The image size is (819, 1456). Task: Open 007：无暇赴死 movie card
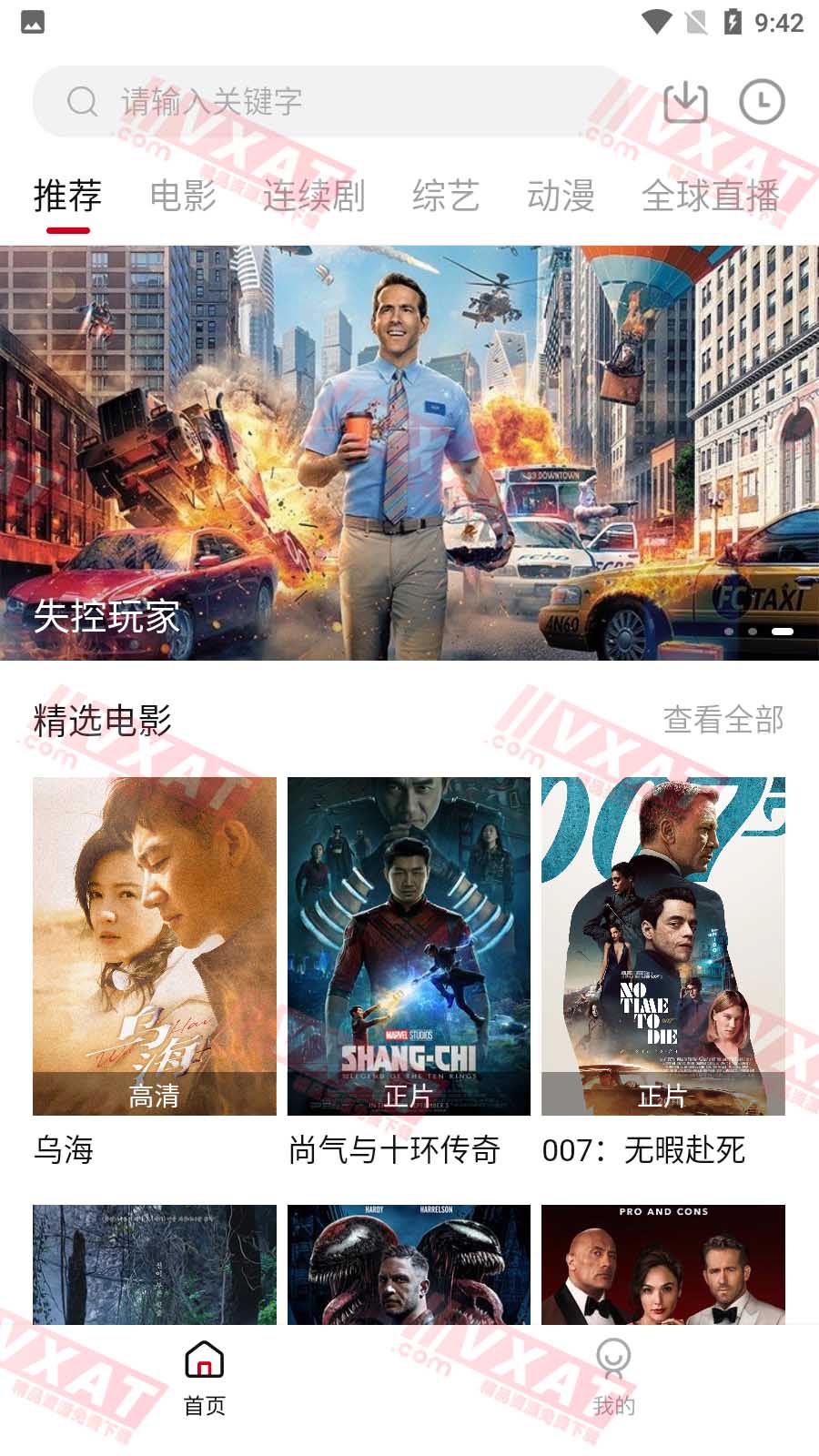(662, 946)
